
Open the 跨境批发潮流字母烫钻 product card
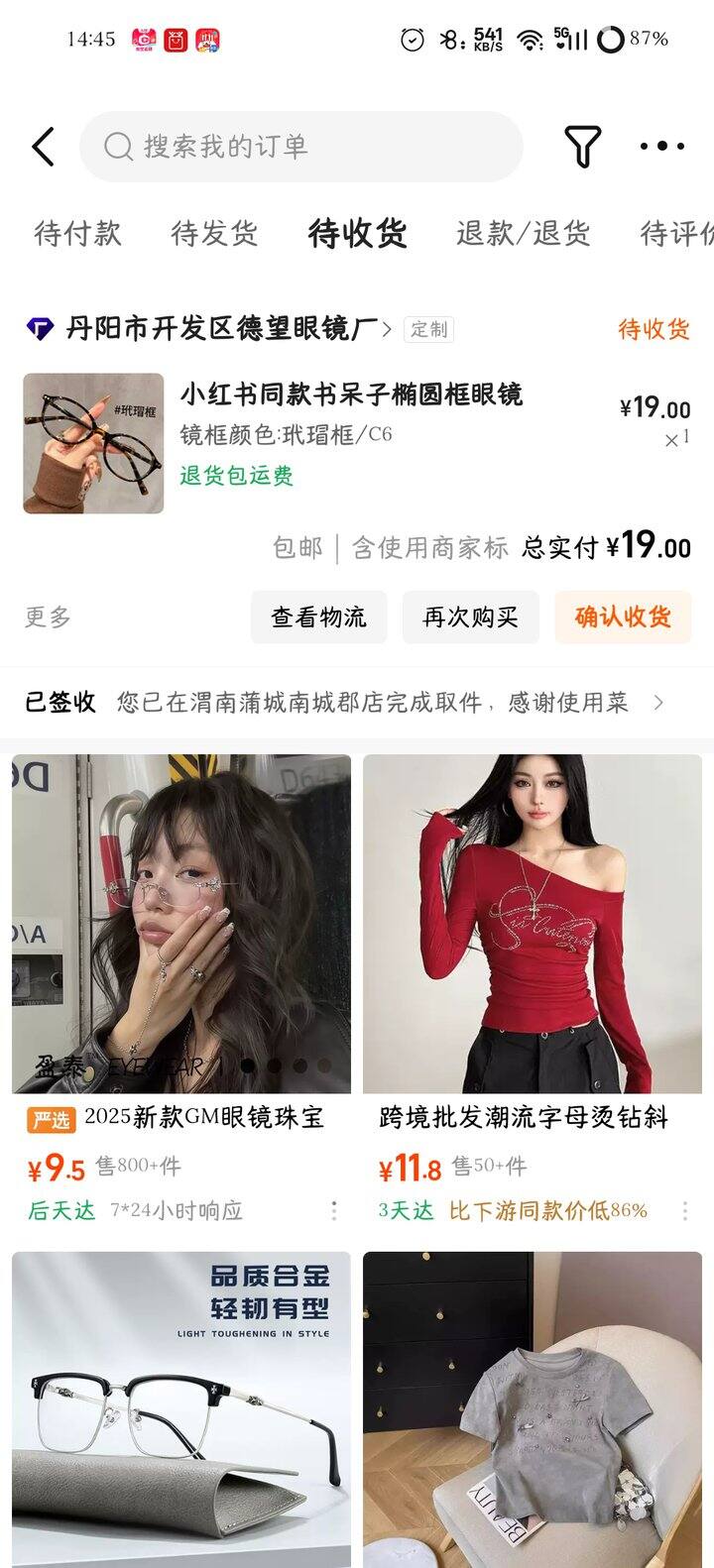pyautogui.click(x=533, y=924)
